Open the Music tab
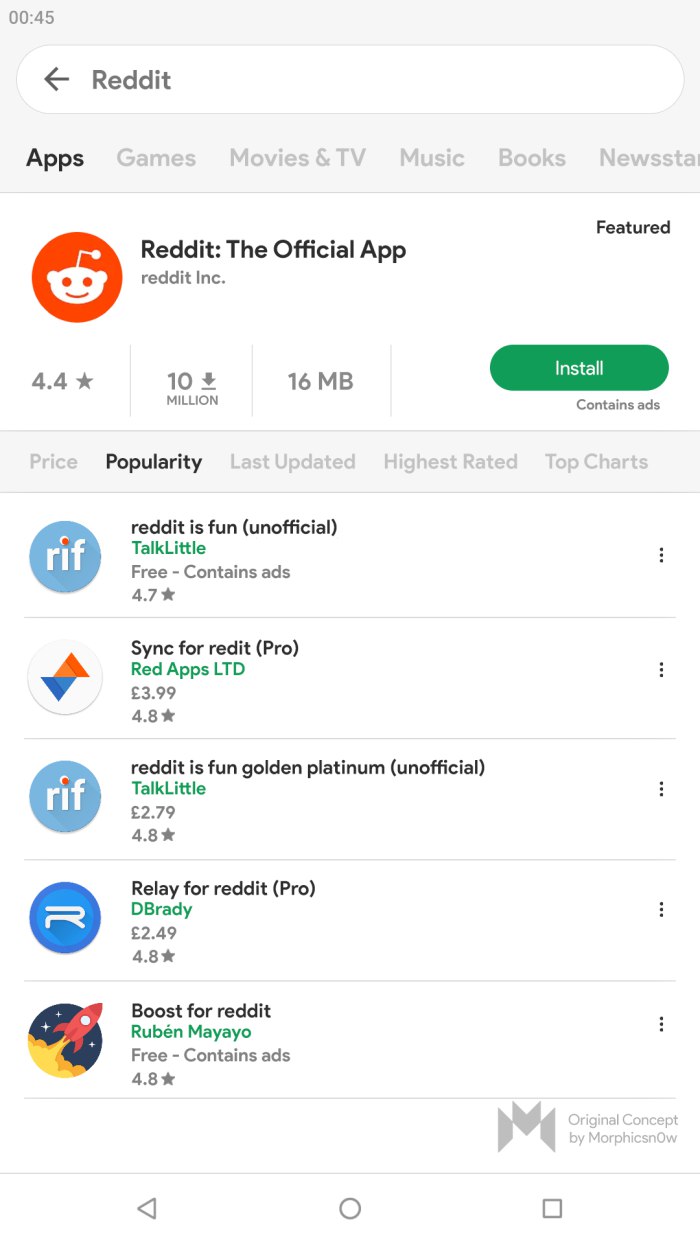 (x=432, y=158)
